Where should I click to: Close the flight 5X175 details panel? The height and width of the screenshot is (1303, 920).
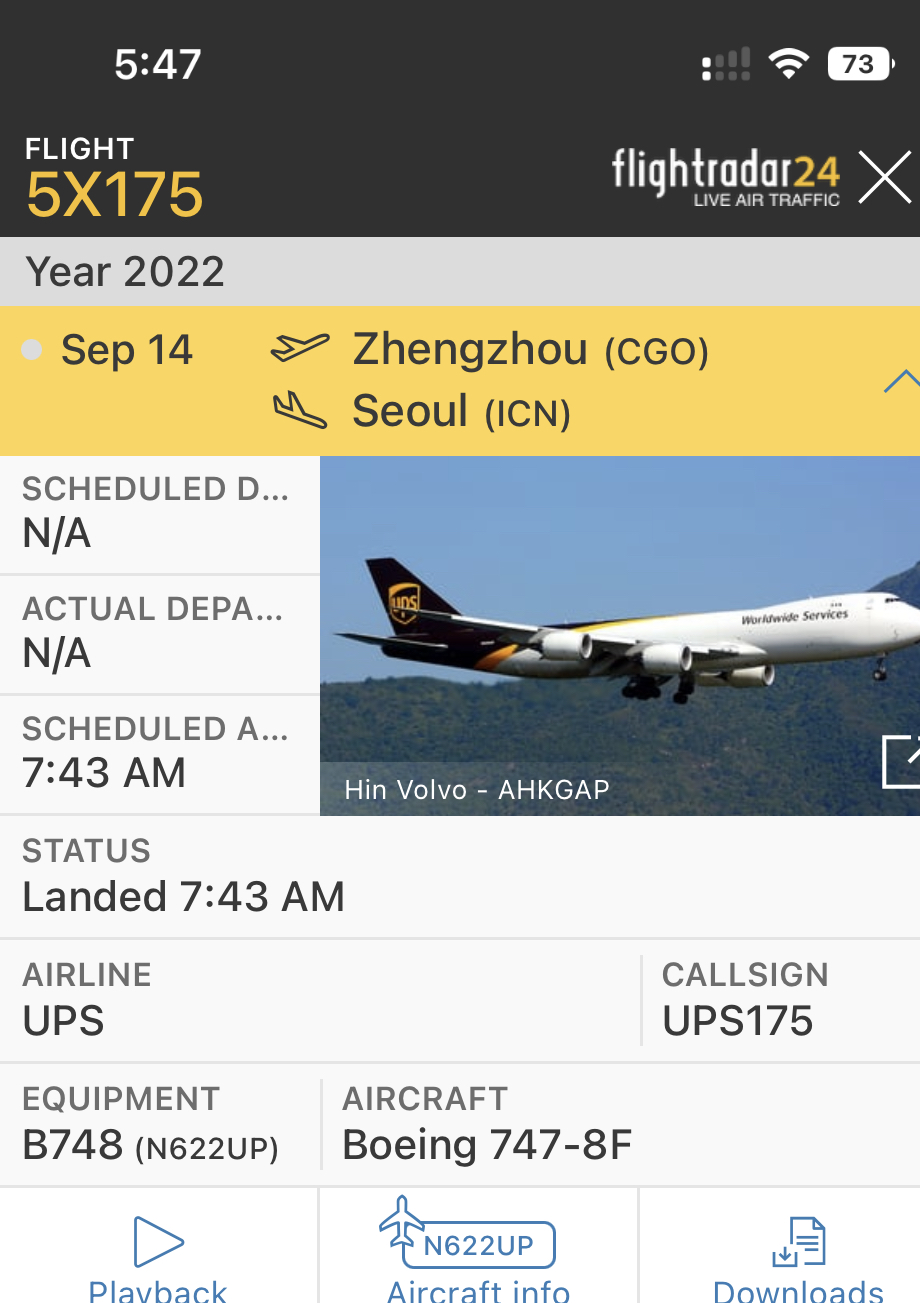pyautogui.click(x=885, y=179)
